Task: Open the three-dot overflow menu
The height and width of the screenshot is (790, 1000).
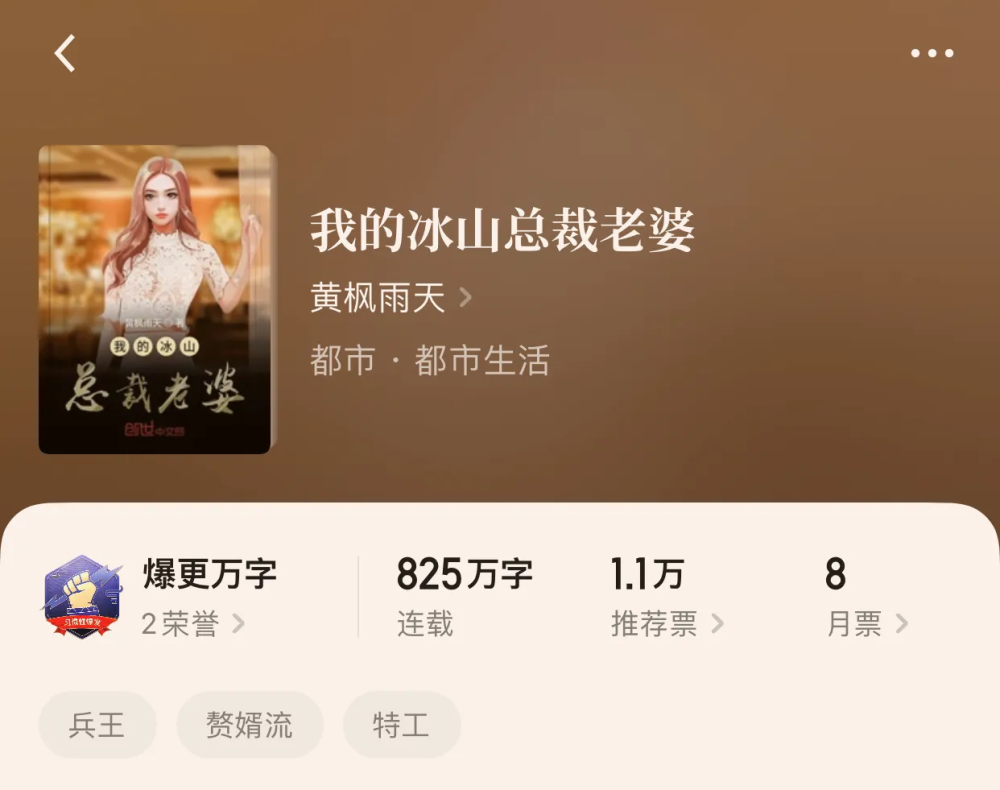Action: [x=931, y=54]
